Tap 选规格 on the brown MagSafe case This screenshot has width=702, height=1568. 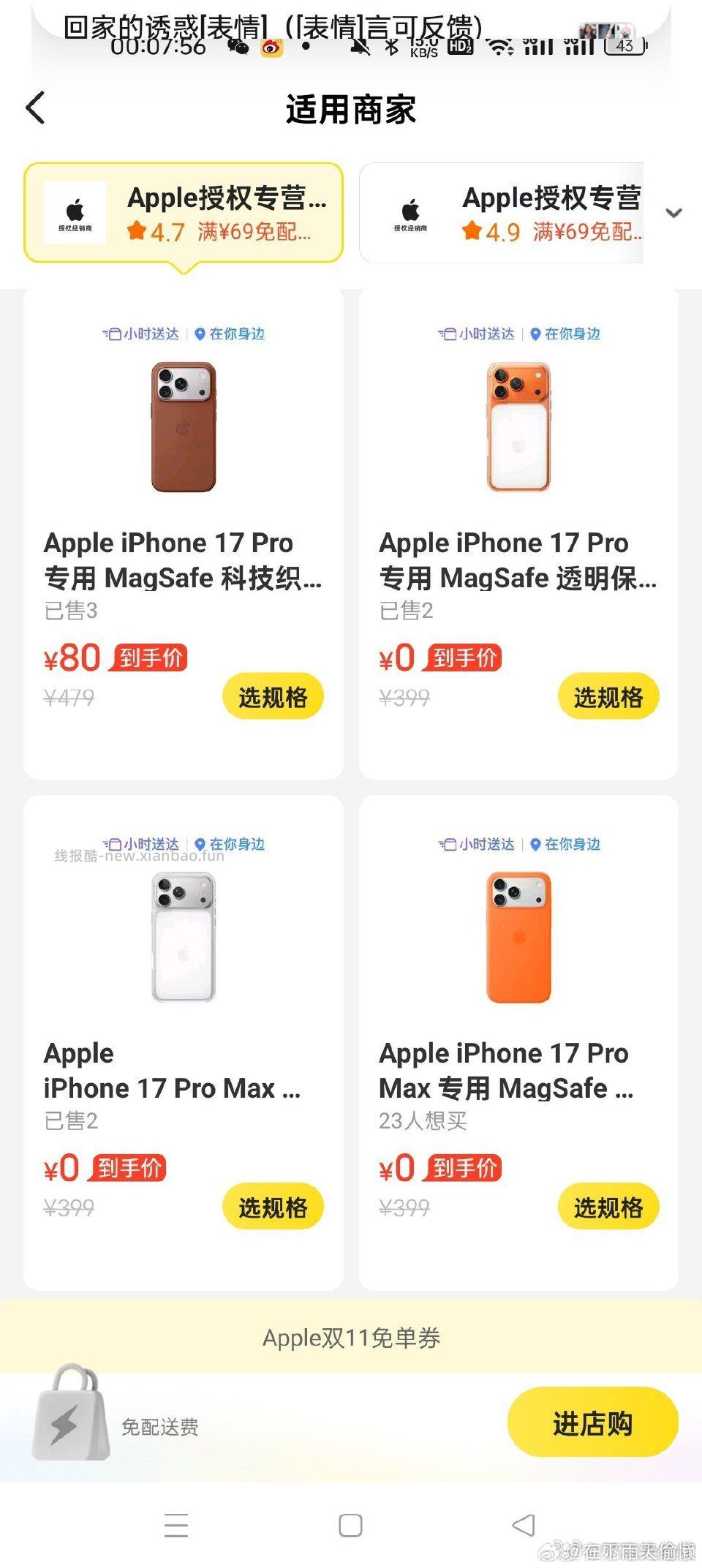(x=272, y=696)
